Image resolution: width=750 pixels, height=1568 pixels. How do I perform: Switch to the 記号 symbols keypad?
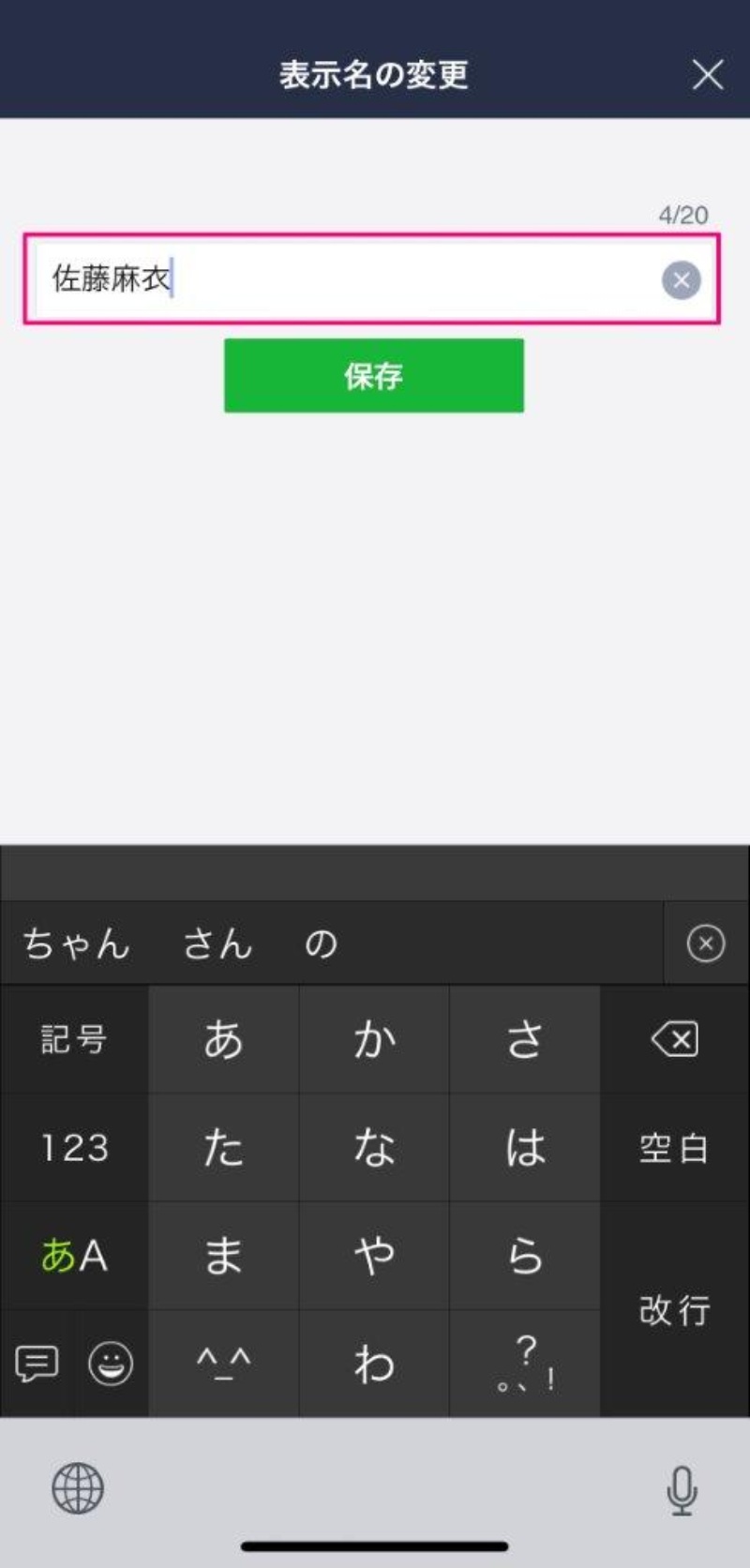point(74,1039)
